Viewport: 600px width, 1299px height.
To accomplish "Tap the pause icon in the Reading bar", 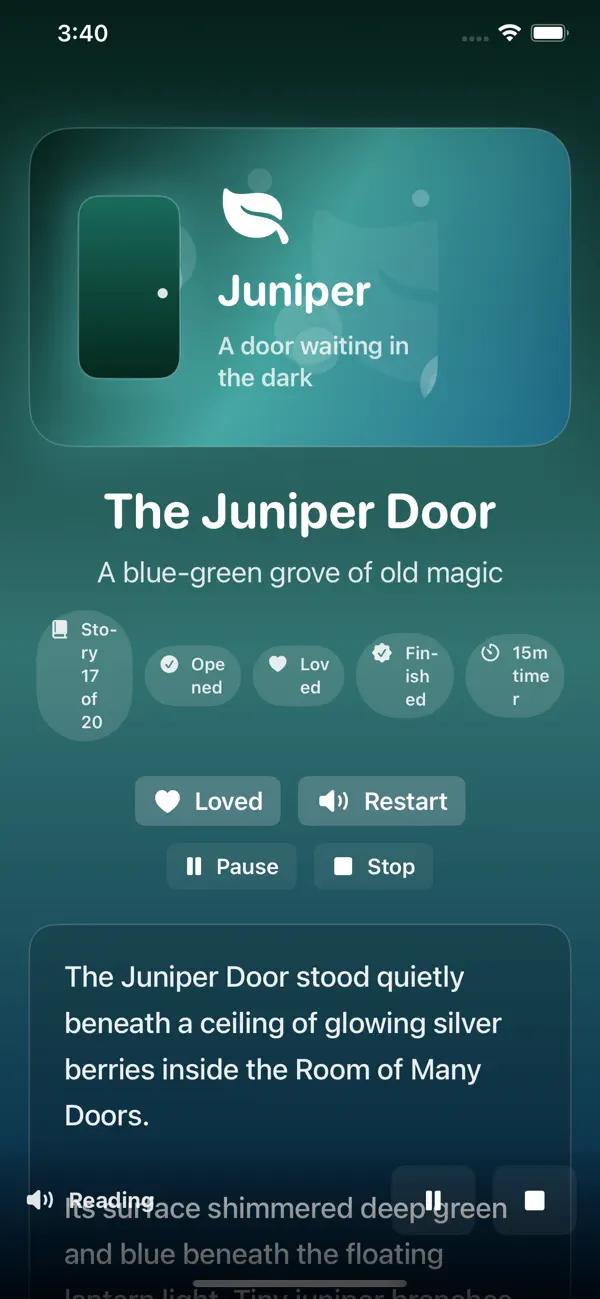I will [x=433, y=1200].
